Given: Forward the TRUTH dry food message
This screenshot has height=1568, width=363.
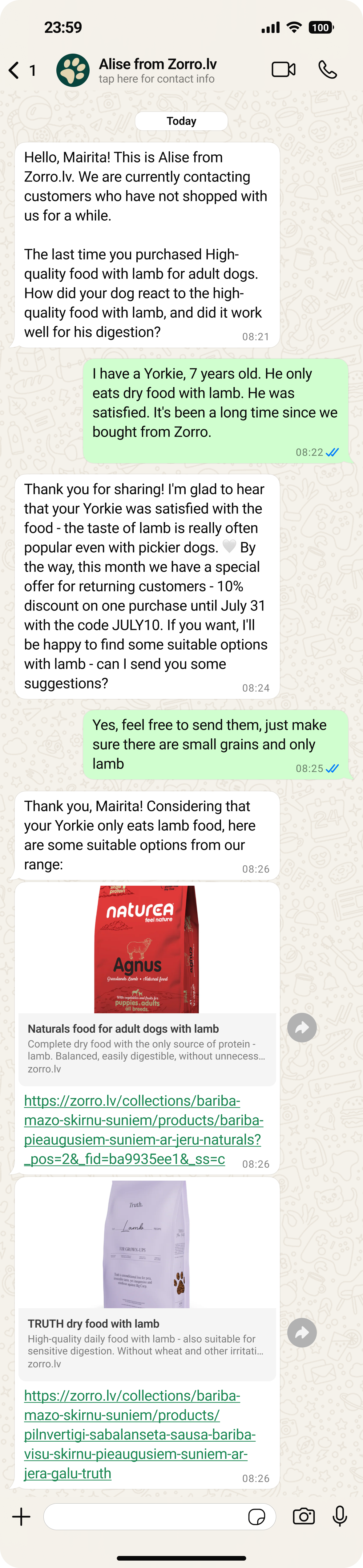Looking at the screenshot, I should [x=302, y=1333].
